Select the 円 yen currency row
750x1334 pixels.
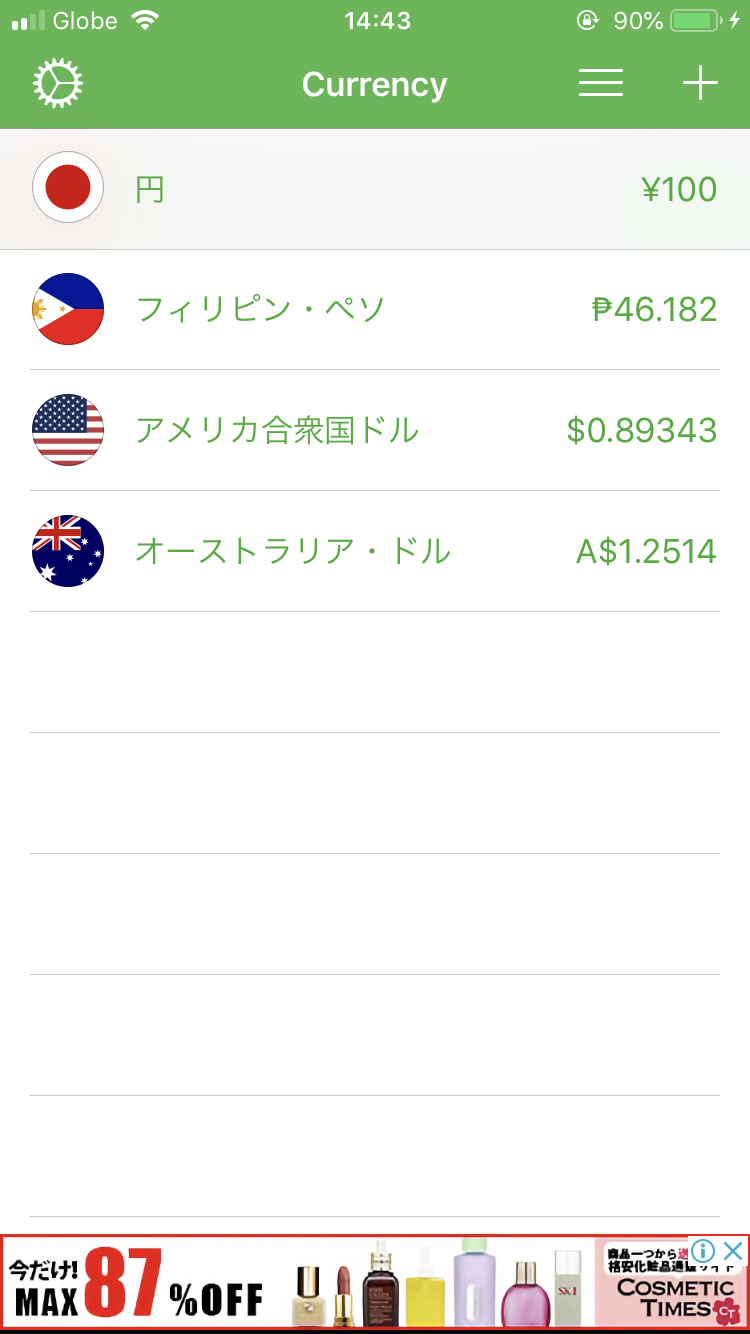(375, 189)
